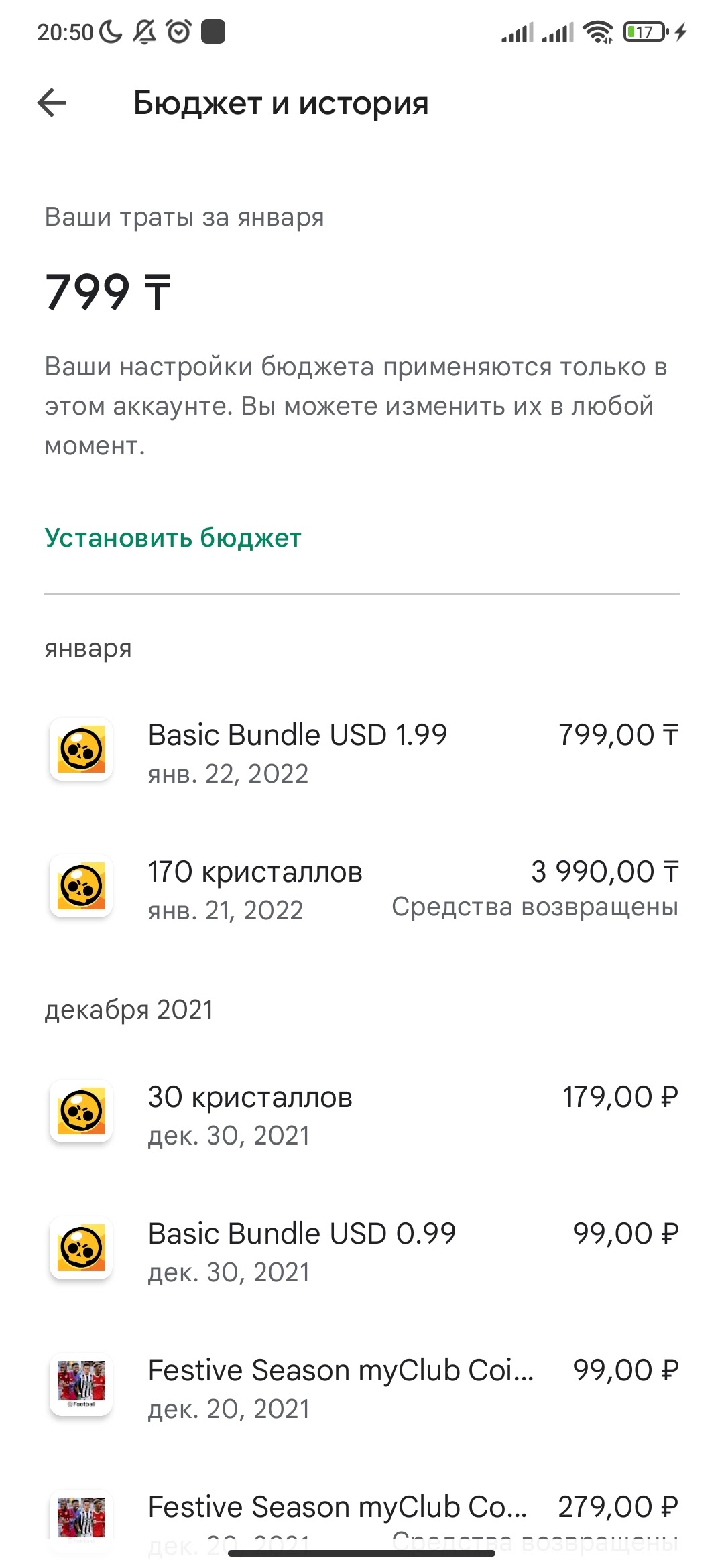Select the Basic Bundle USD 0.99 purchase

pyautogui.click(x=362, y=1252)
